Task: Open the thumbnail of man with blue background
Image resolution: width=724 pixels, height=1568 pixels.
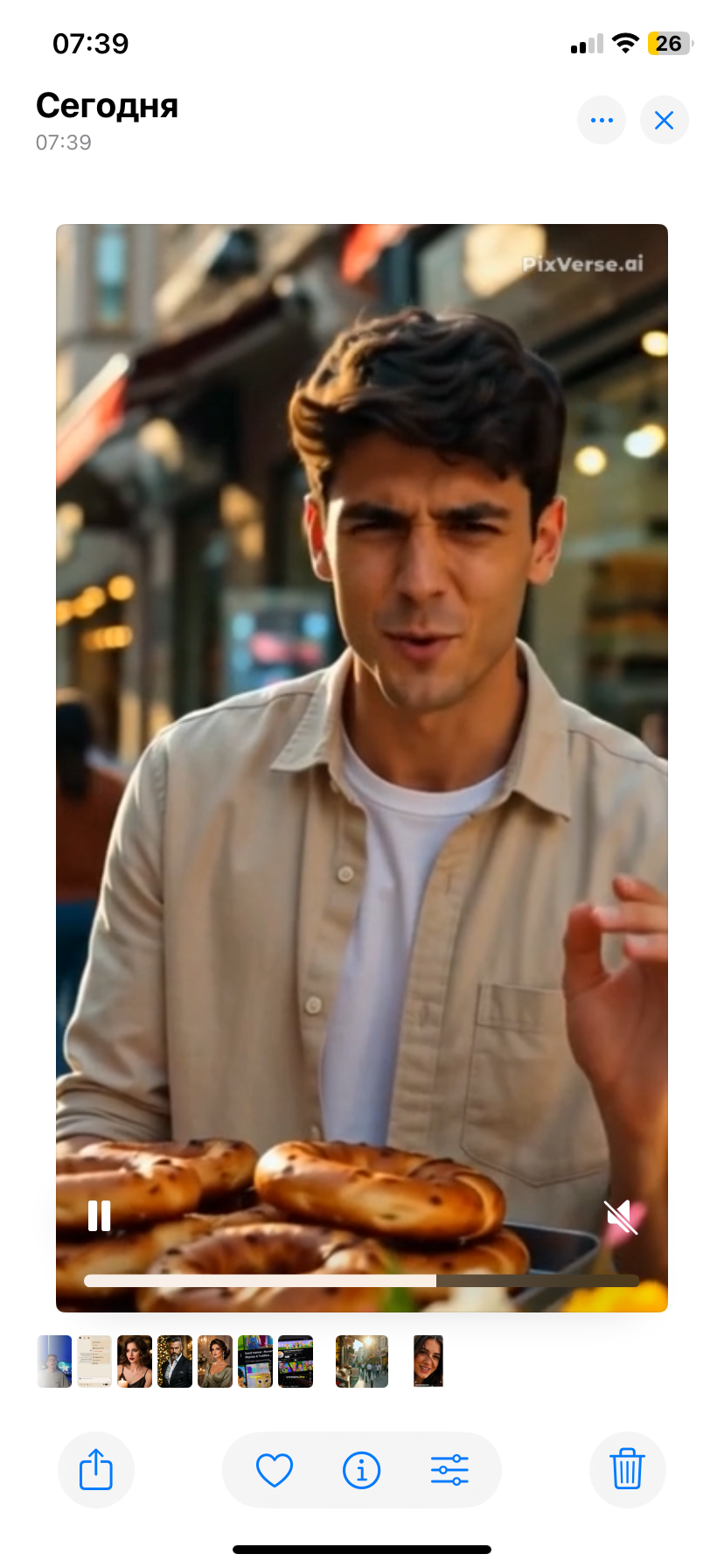Action: [x=54, y=1361]
